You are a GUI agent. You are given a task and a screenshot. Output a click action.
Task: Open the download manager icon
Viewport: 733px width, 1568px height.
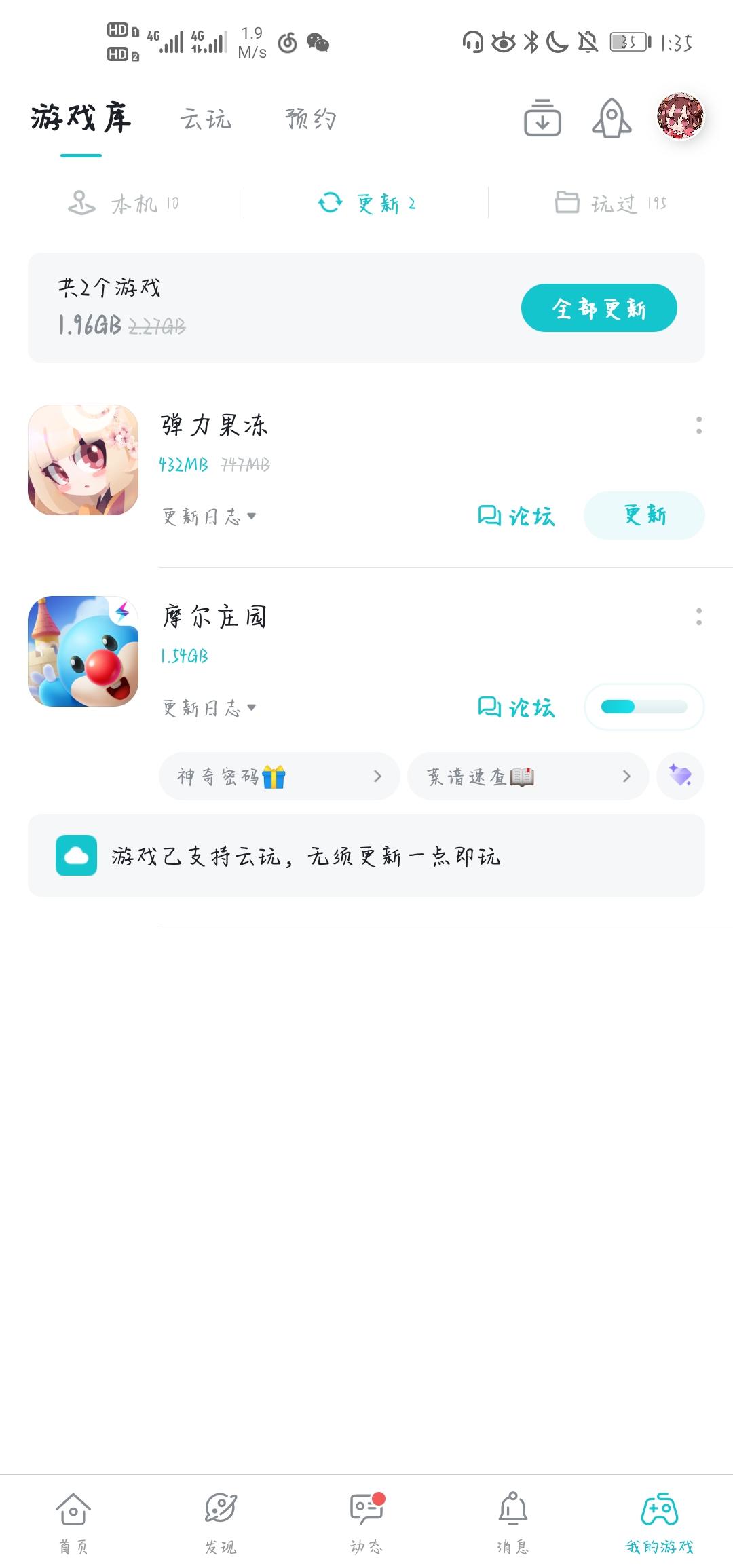pyautogui.click(x=542, y=118)
